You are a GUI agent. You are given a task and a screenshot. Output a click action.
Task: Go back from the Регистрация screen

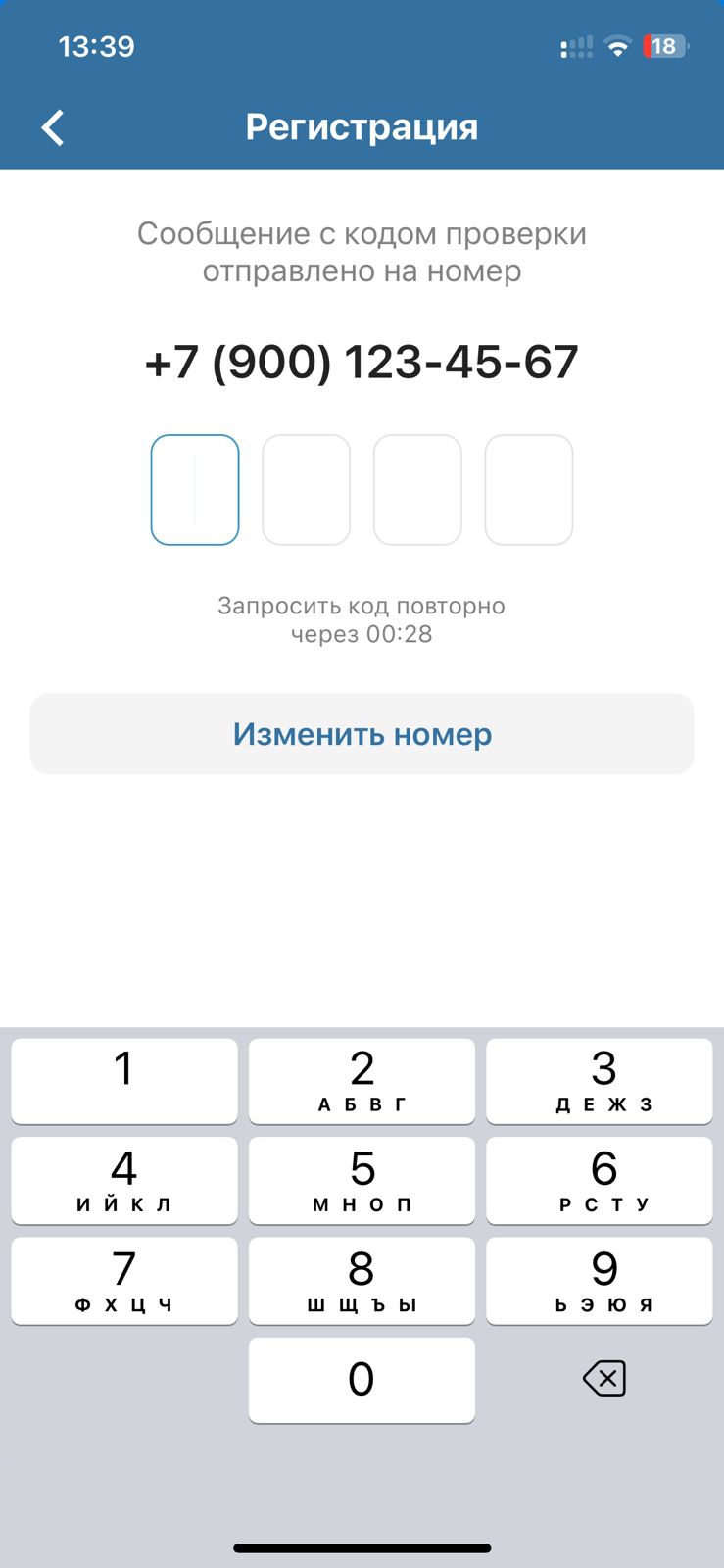[53, 127]
